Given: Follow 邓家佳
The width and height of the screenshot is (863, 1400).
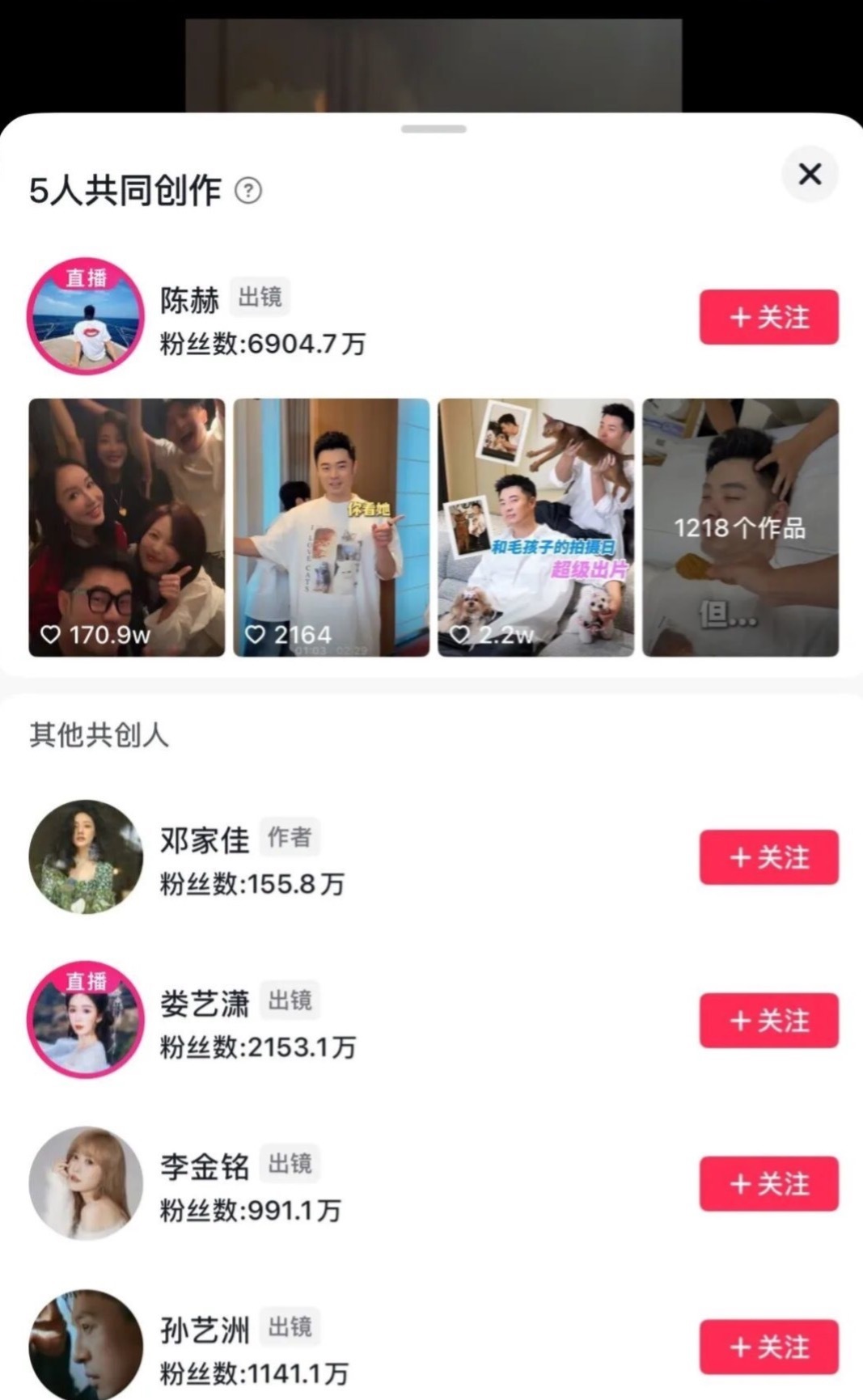Looking at the screenshot, I should [x=768, y=857].
